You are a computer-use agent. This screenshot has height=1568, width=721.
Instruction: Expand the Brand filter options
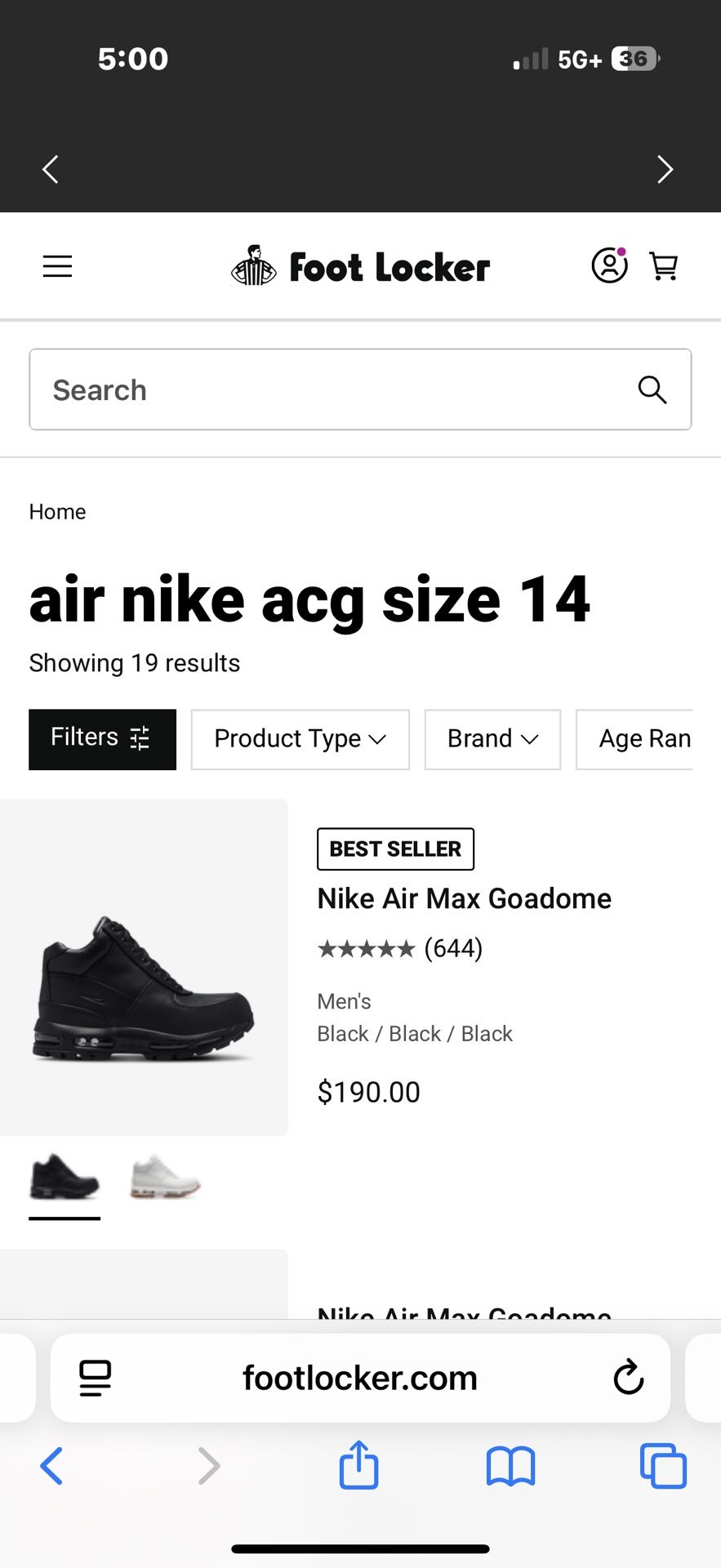tap(492, 739)
